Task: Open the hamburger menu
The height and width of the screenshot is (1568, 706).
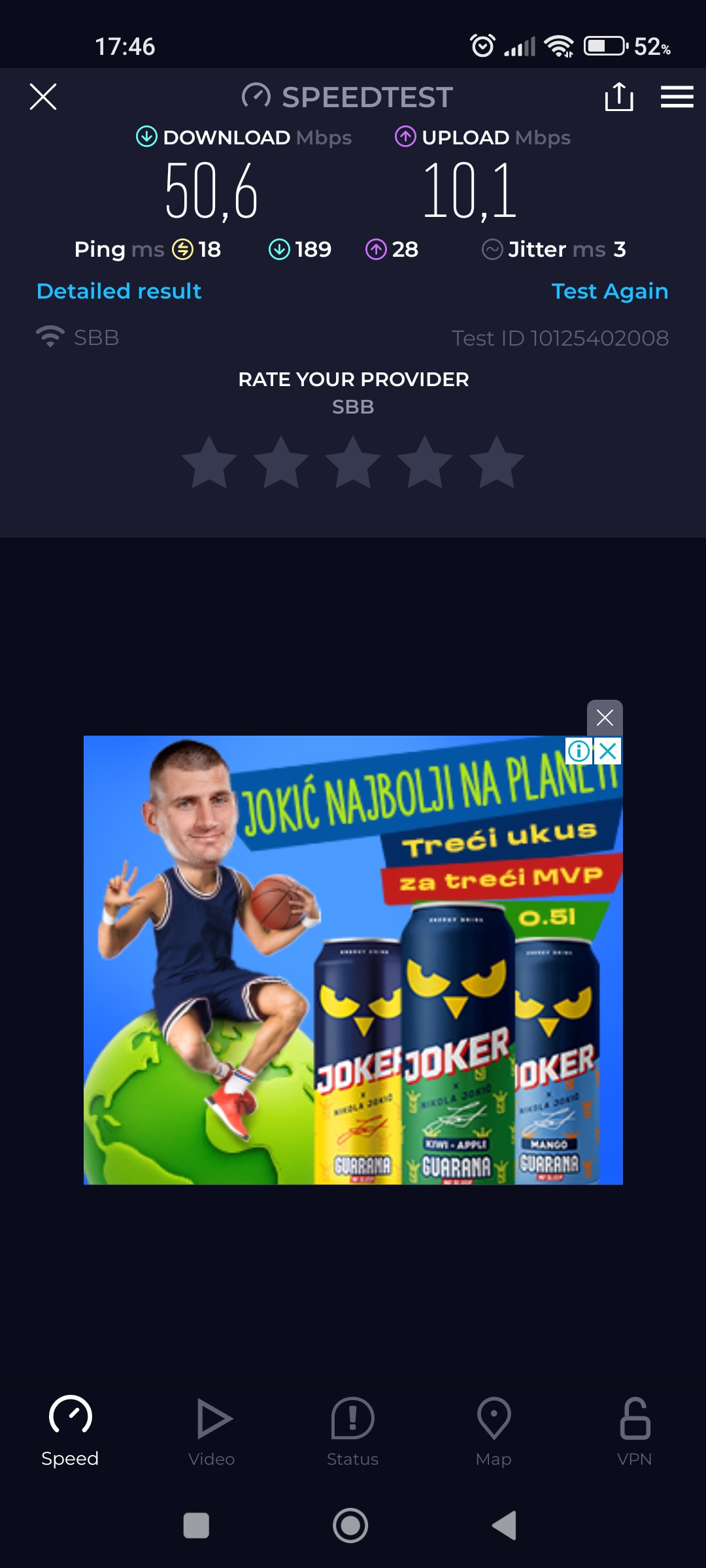Action: 677,97
